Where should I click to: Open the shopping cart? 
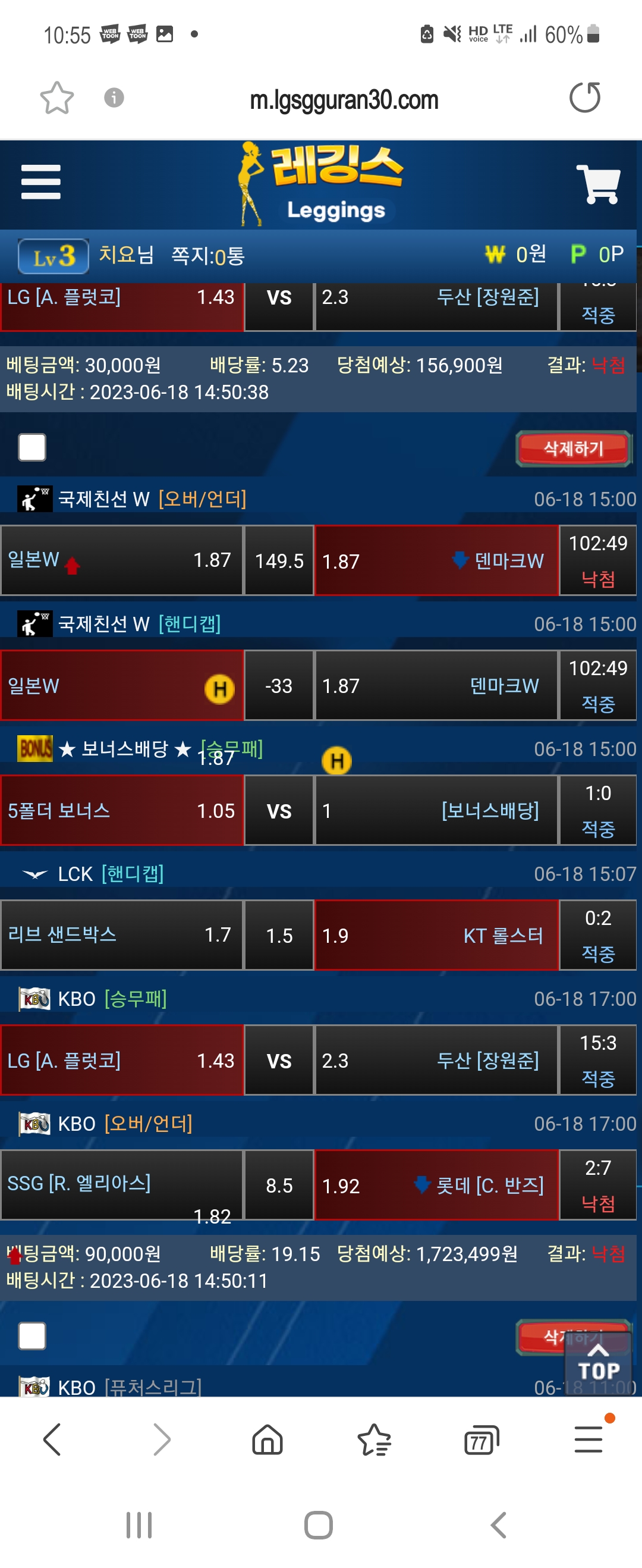[x=598, y=183]
